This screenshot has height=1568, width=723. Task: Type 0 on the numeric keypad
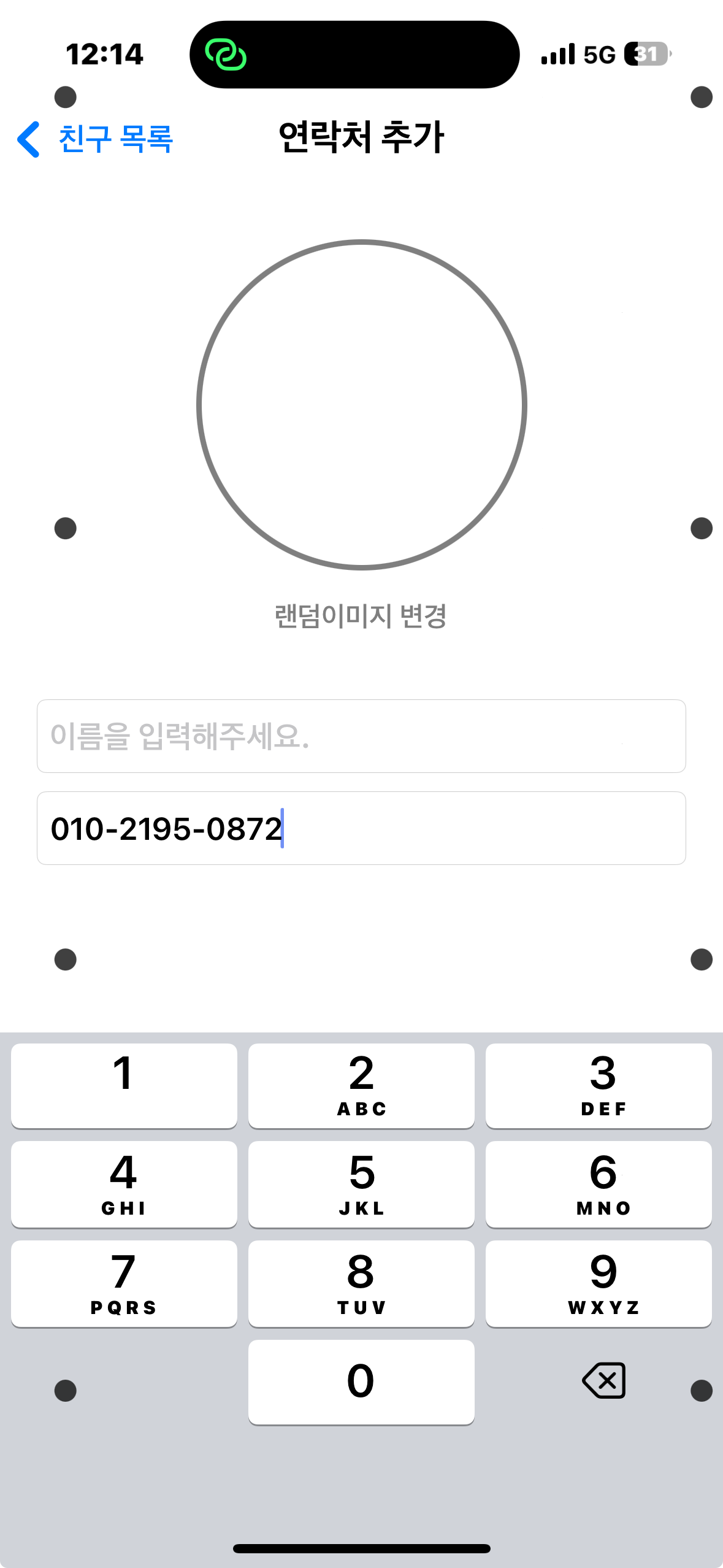[x=361, y=1382]
